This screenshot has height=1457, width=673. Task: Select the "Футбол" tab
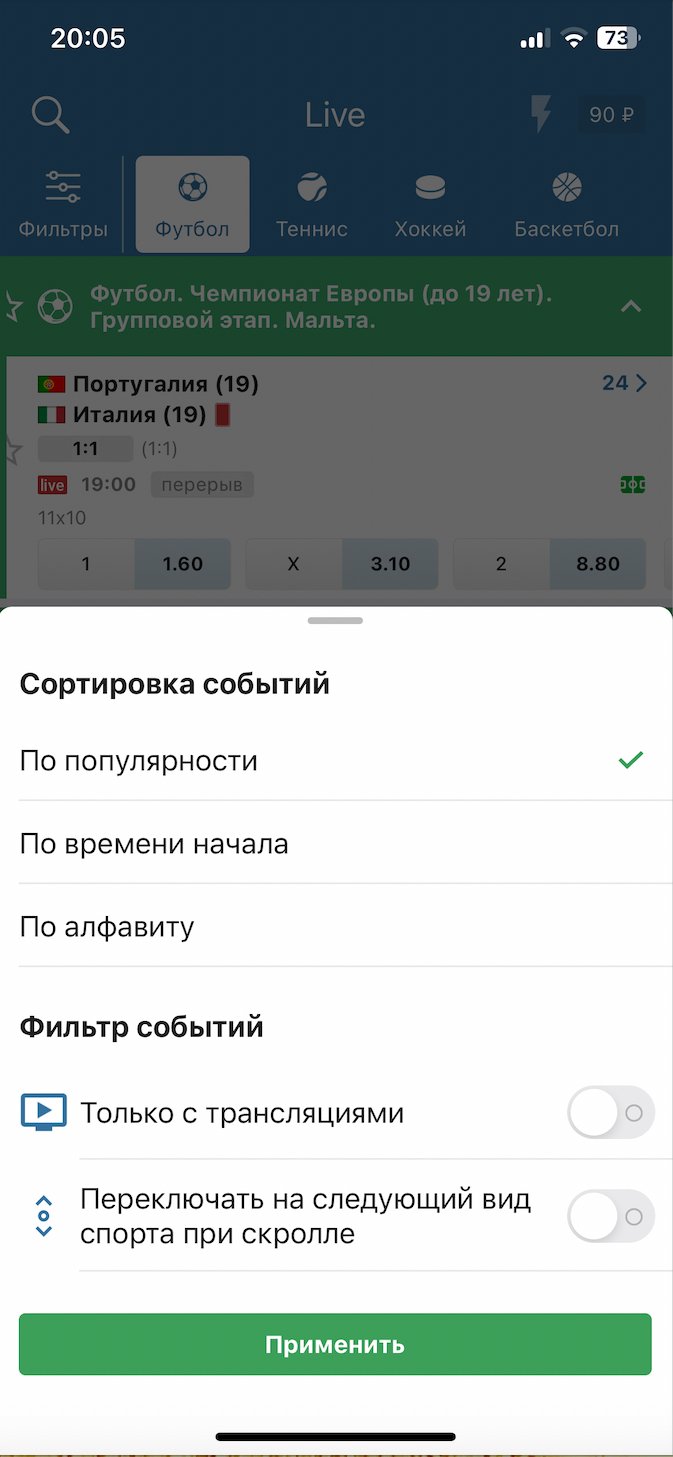(192, 205)
